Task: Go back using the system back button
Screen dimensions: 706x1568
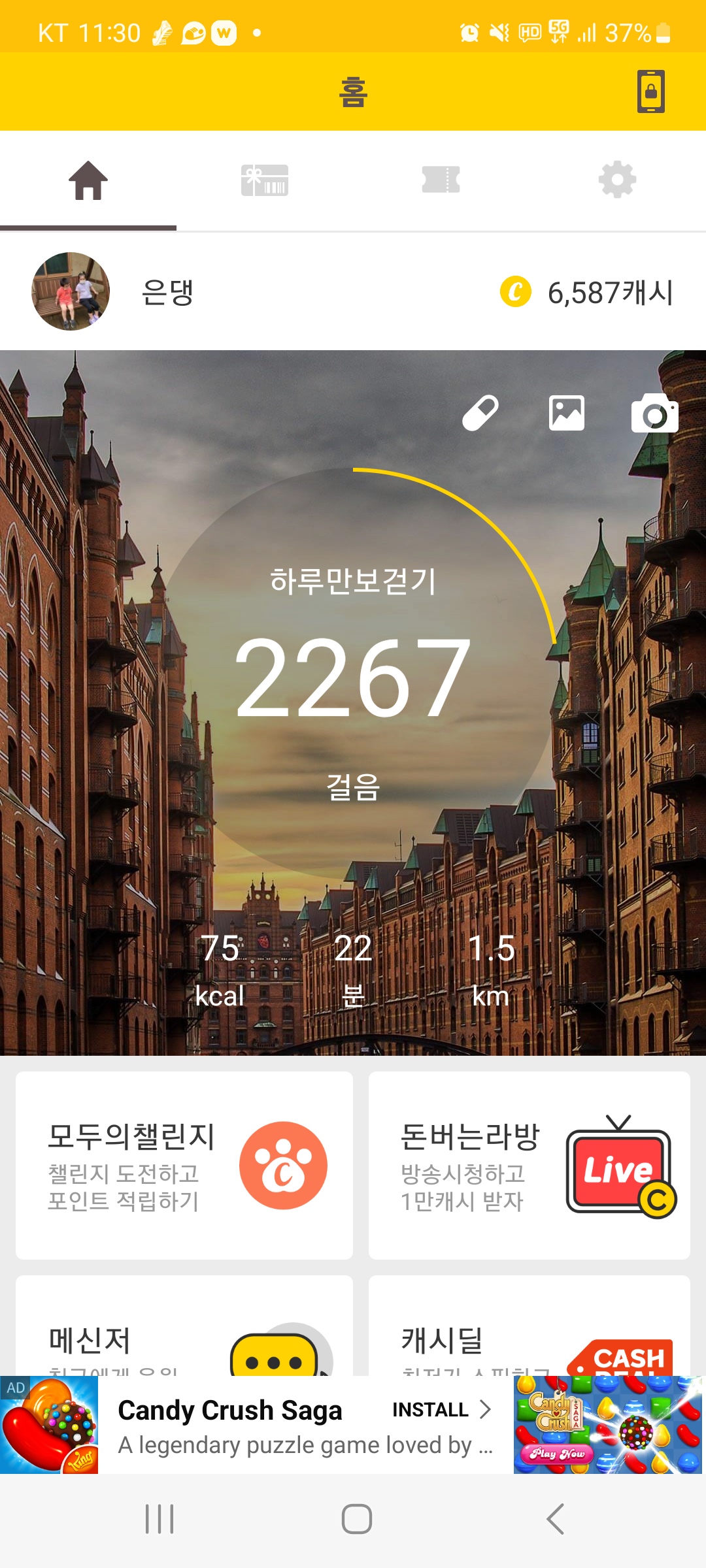Action: pos(555,1519)
